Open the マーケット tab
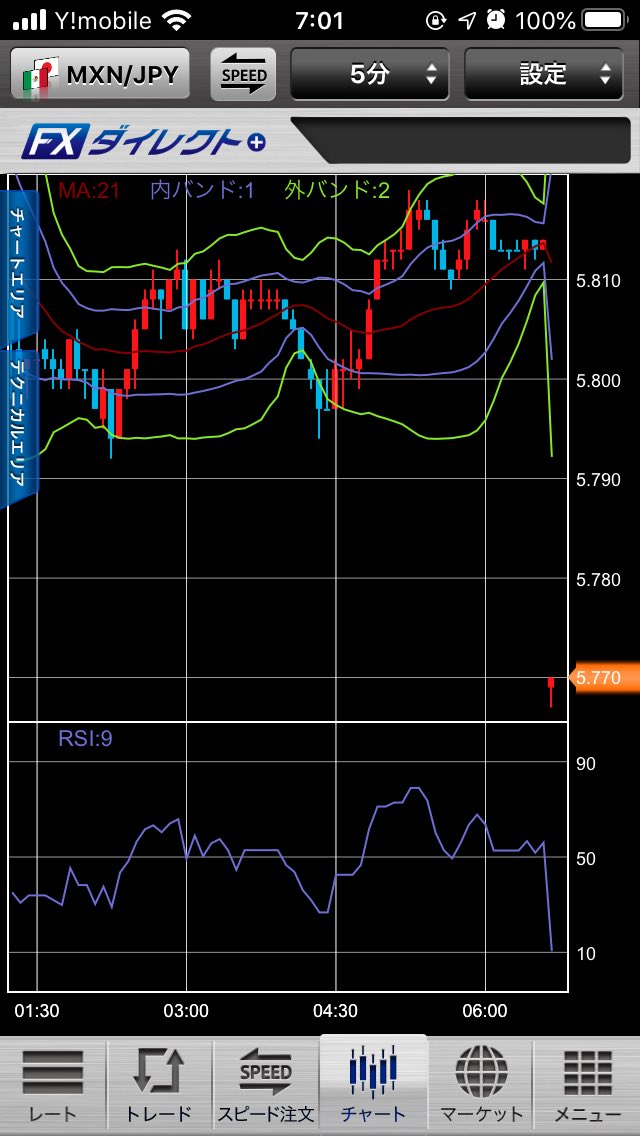 pyautogui.click(x=481, y=1086)
